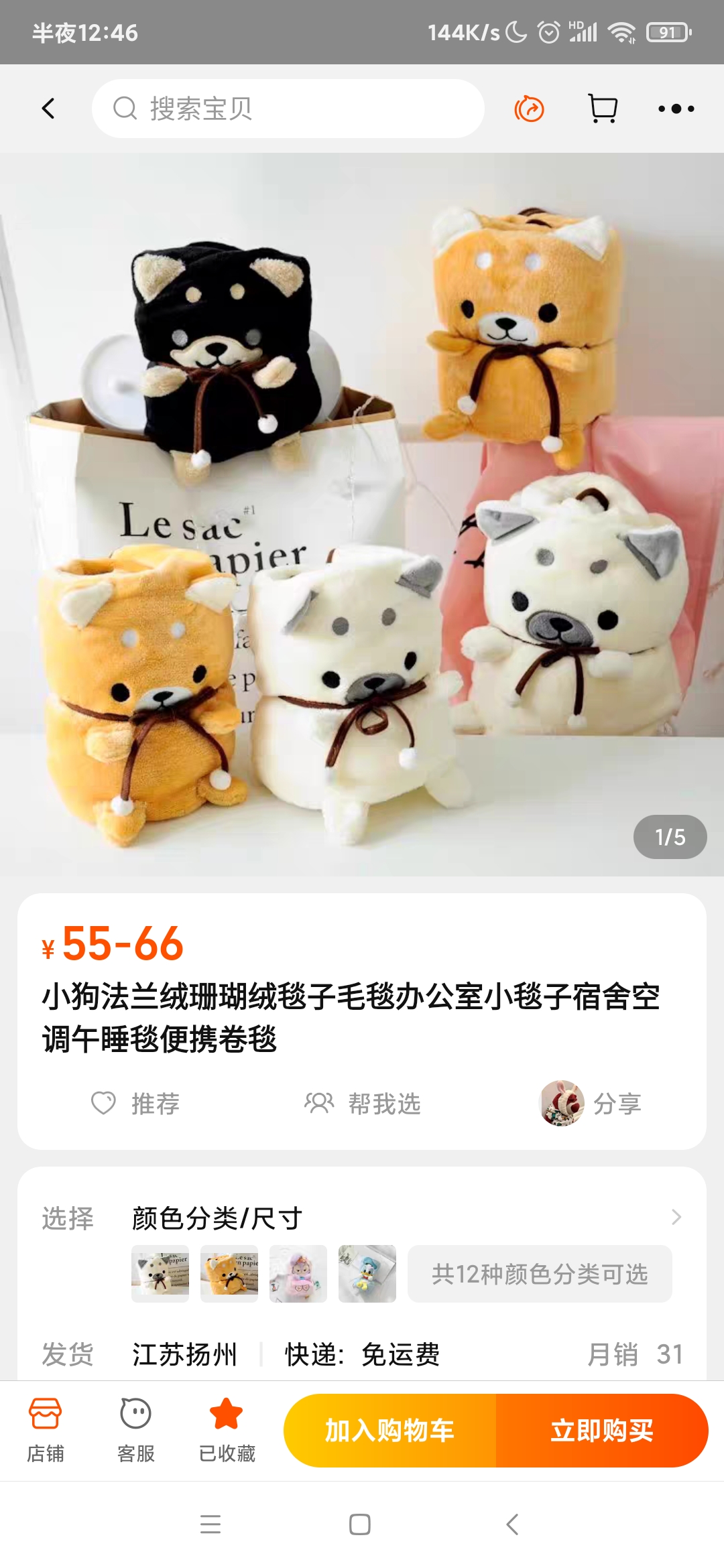Select the Donald Duck blanket swatch

point(367,1273)
